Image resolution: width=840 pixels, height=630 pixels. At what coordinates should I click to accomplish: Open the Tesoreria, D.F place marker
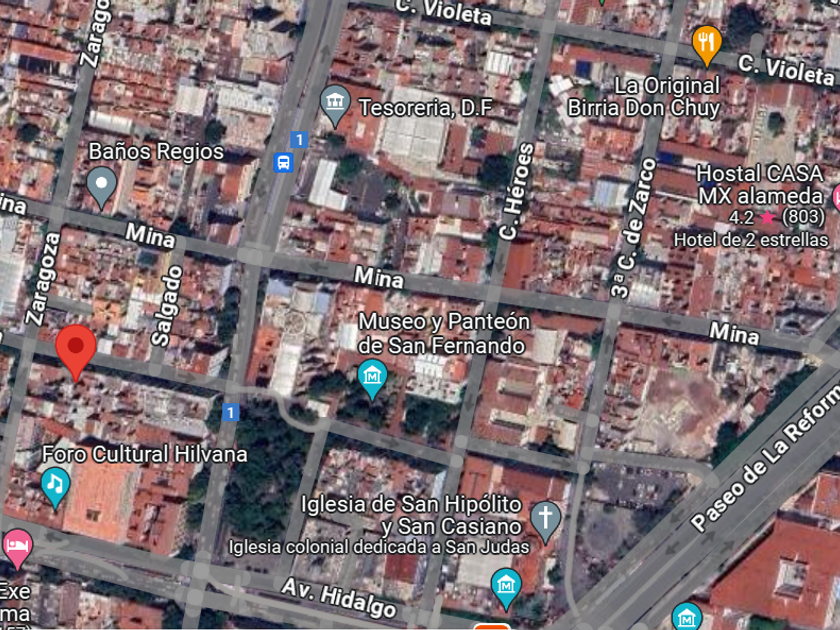[x=335, y=106]
